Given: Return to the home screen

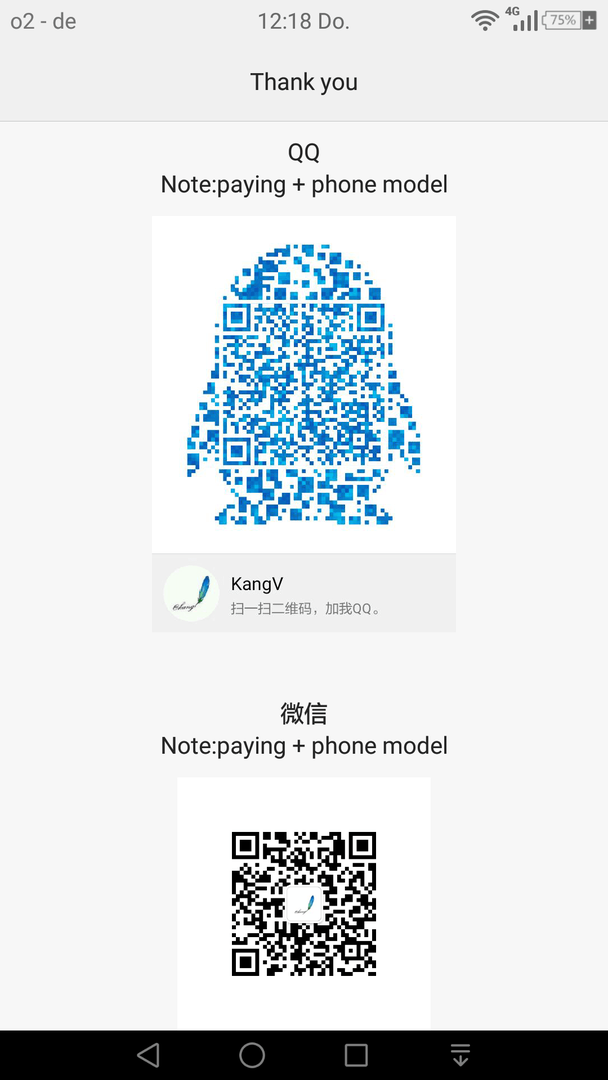Looking at the screenshot, I should click(x=252, y=1055).
